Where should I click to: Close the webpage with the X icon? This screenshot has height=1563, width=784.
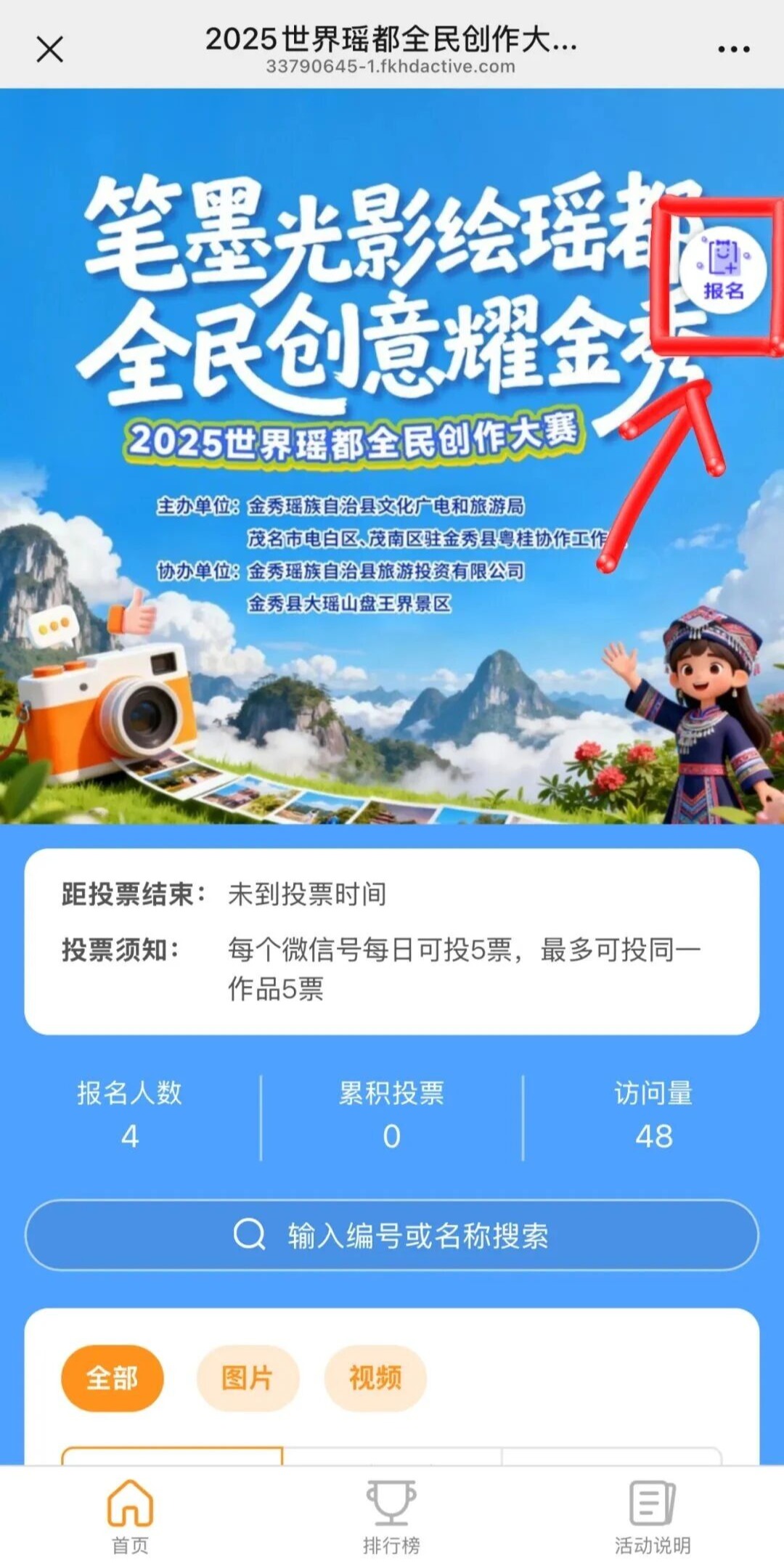coord(50,49)
